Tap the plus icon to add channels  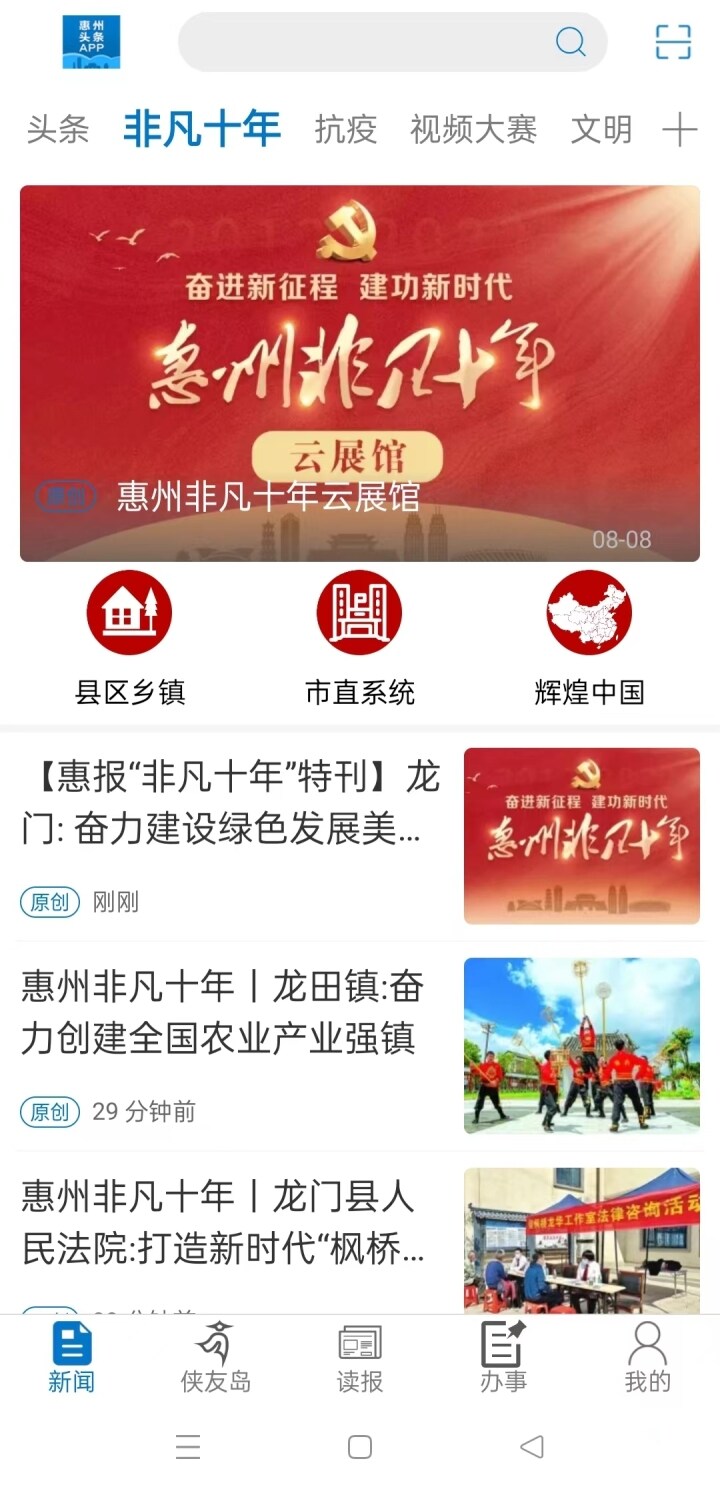679,130
